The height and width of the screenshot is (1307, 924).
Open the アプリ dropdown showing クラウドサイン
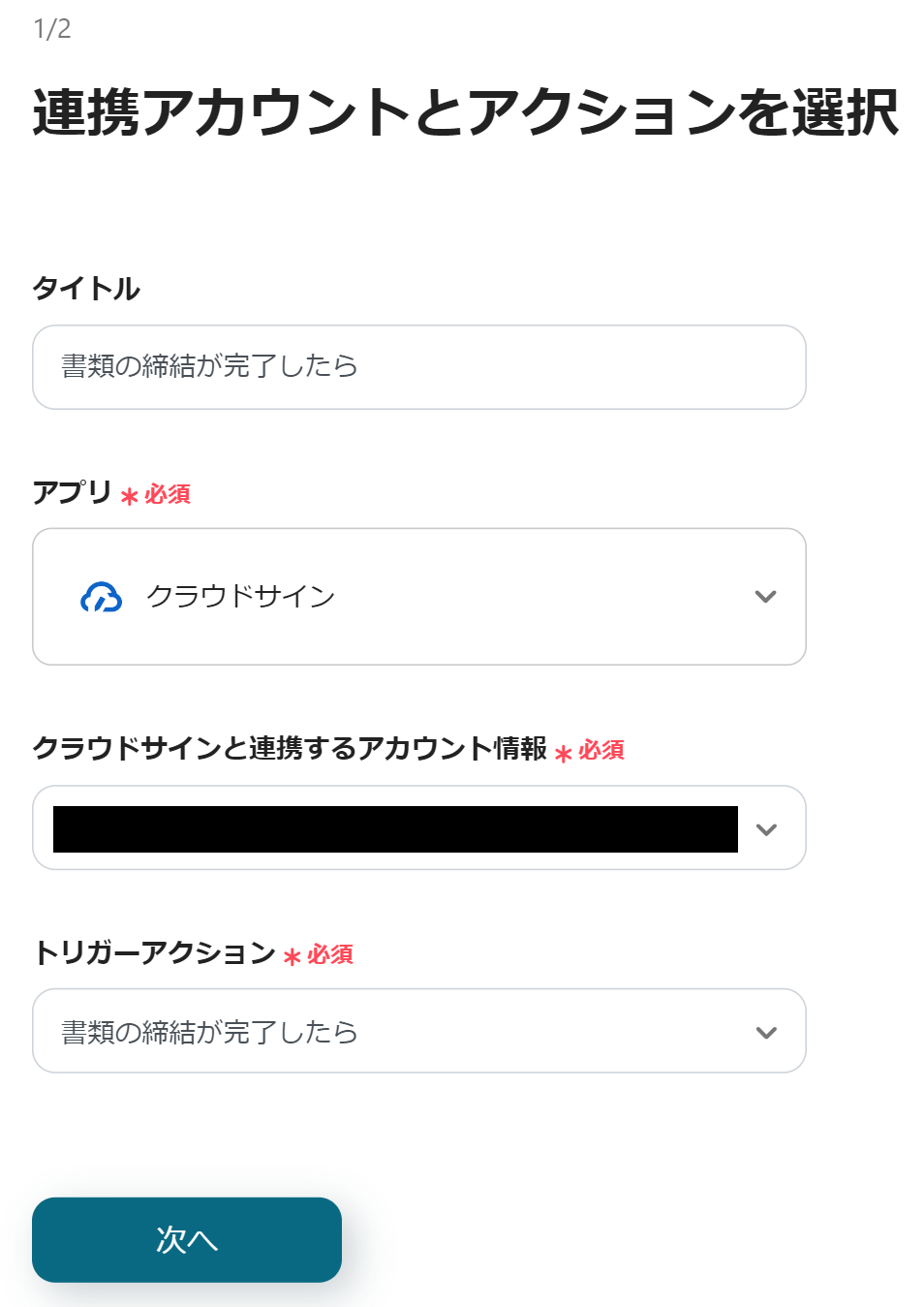418,597
